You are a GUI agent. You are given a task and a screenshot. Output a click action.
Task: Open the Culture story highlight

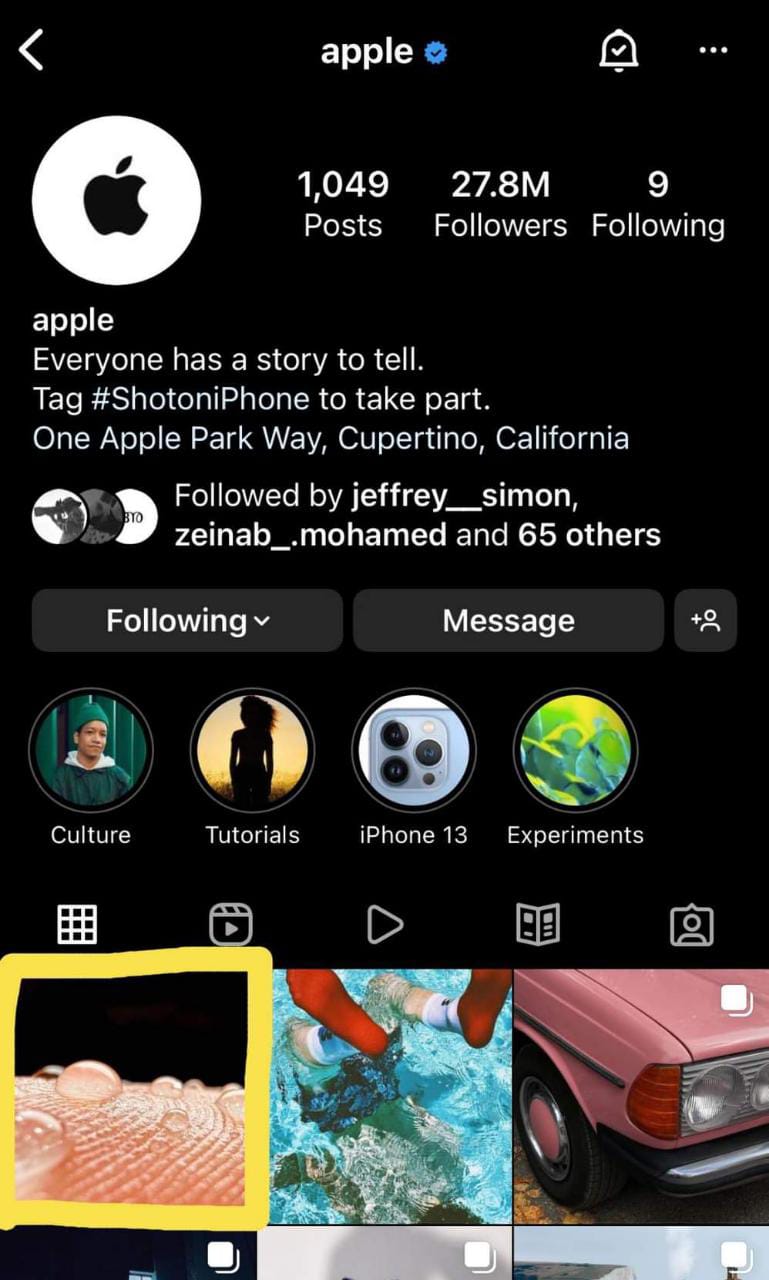tap(91, 750)
